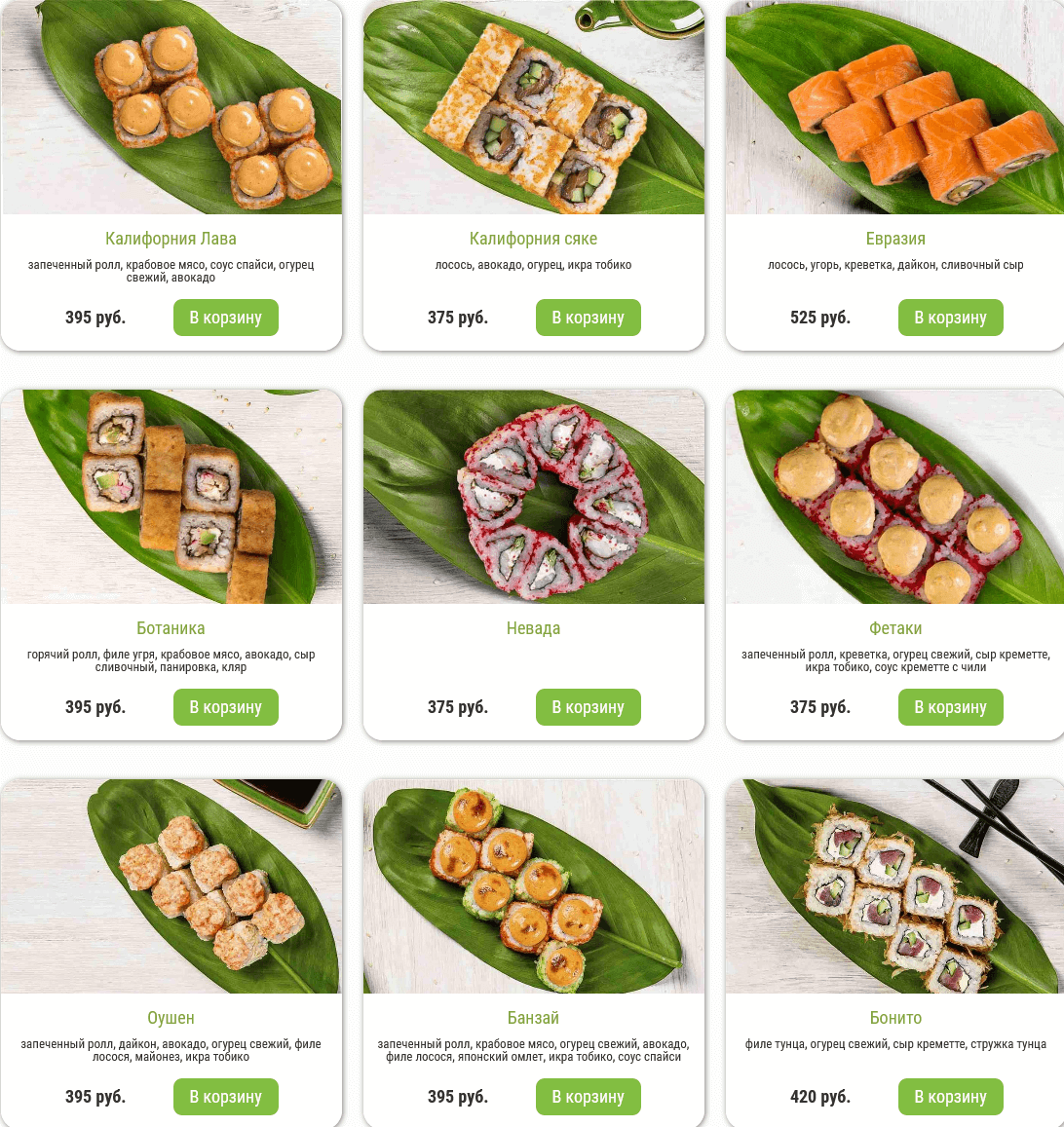Image resolution: width=1064 pixels, height=1127 pixels.
Task: Open the Калифорния сяке product photo
Action: point(534,107)
